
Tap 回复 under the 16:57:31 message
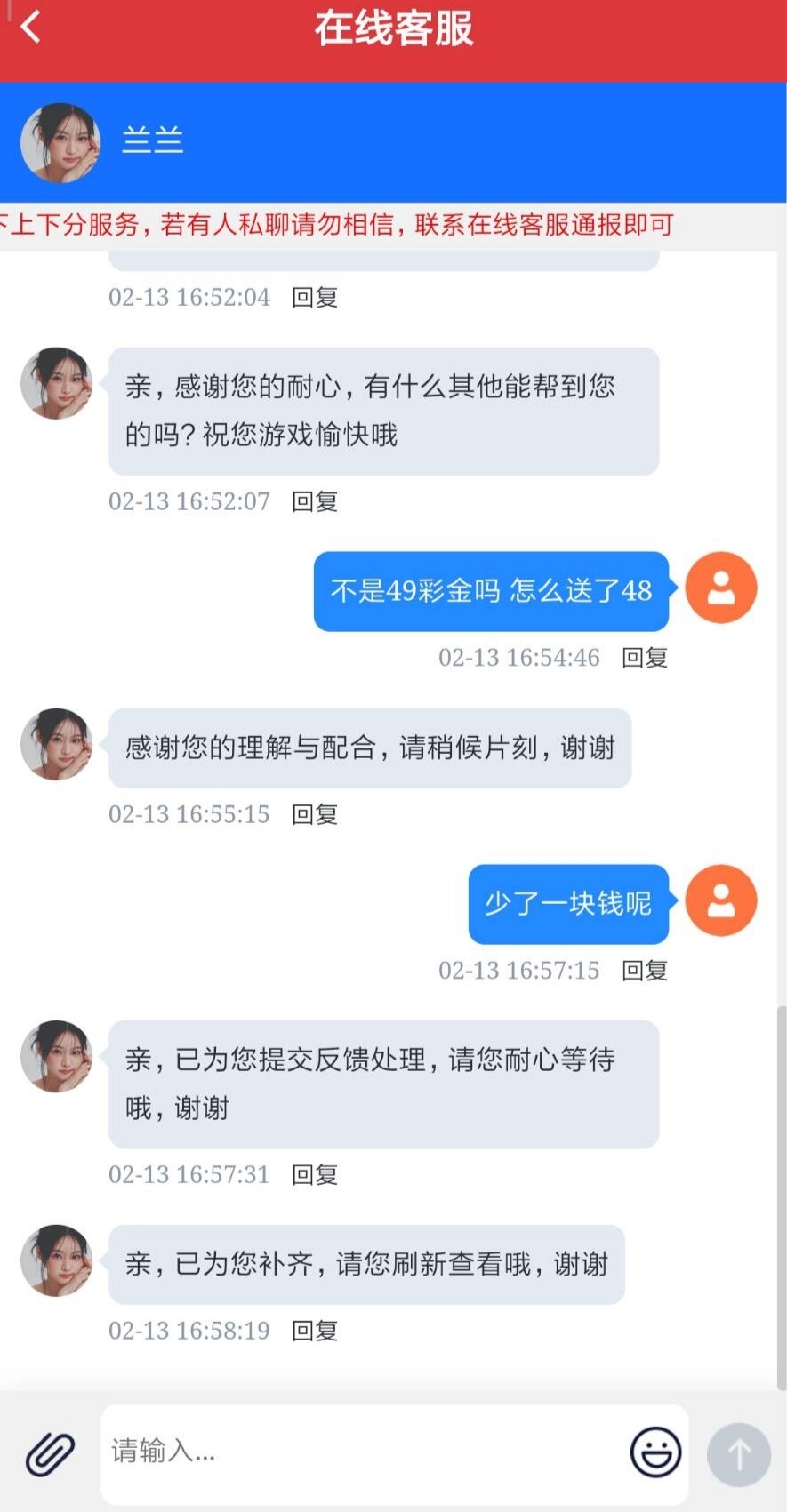click(x=315, y=1175)
